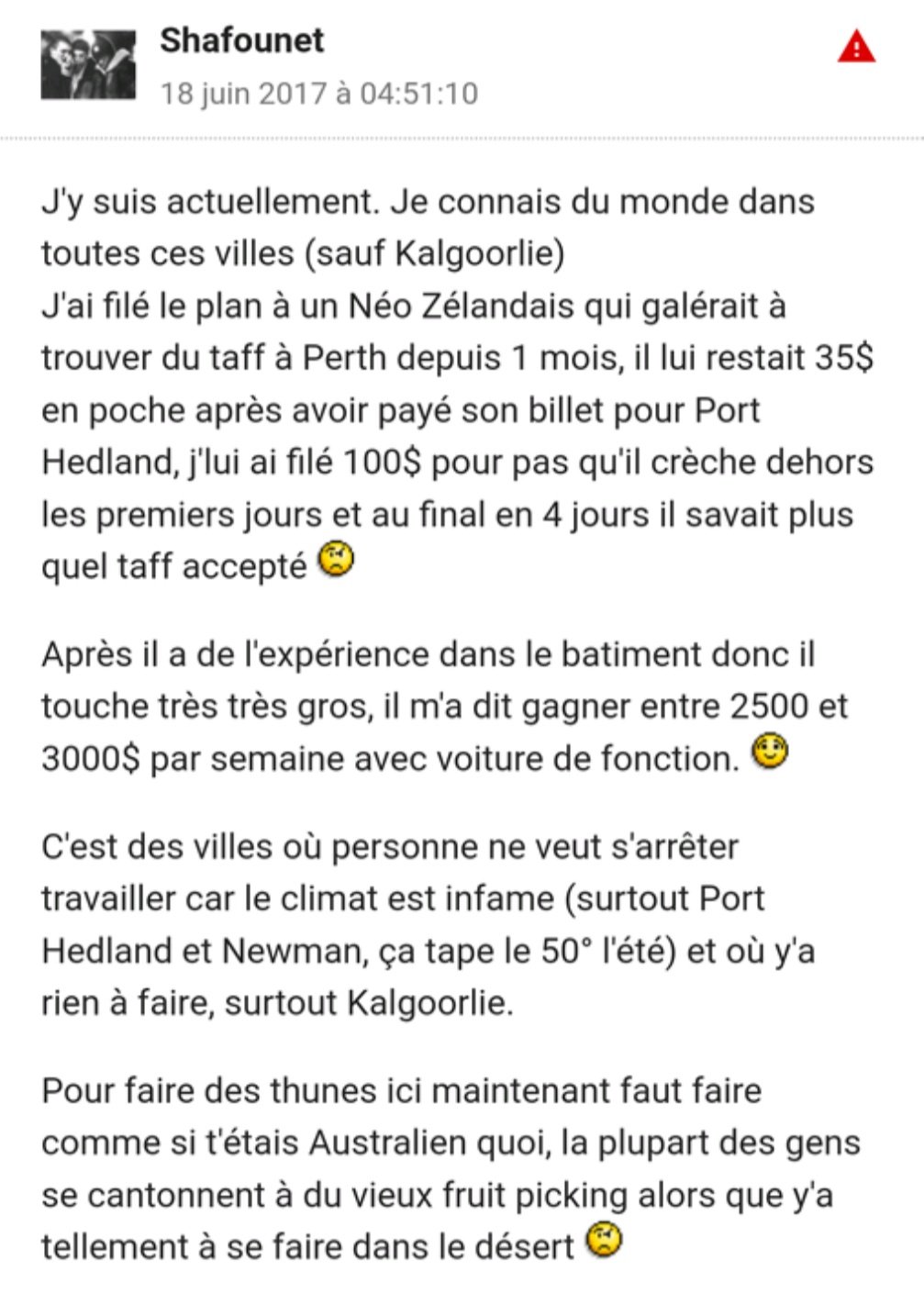924x1294 pixels.
Task: Report this post with the red warning icon
Action: [x=855, y=46]
